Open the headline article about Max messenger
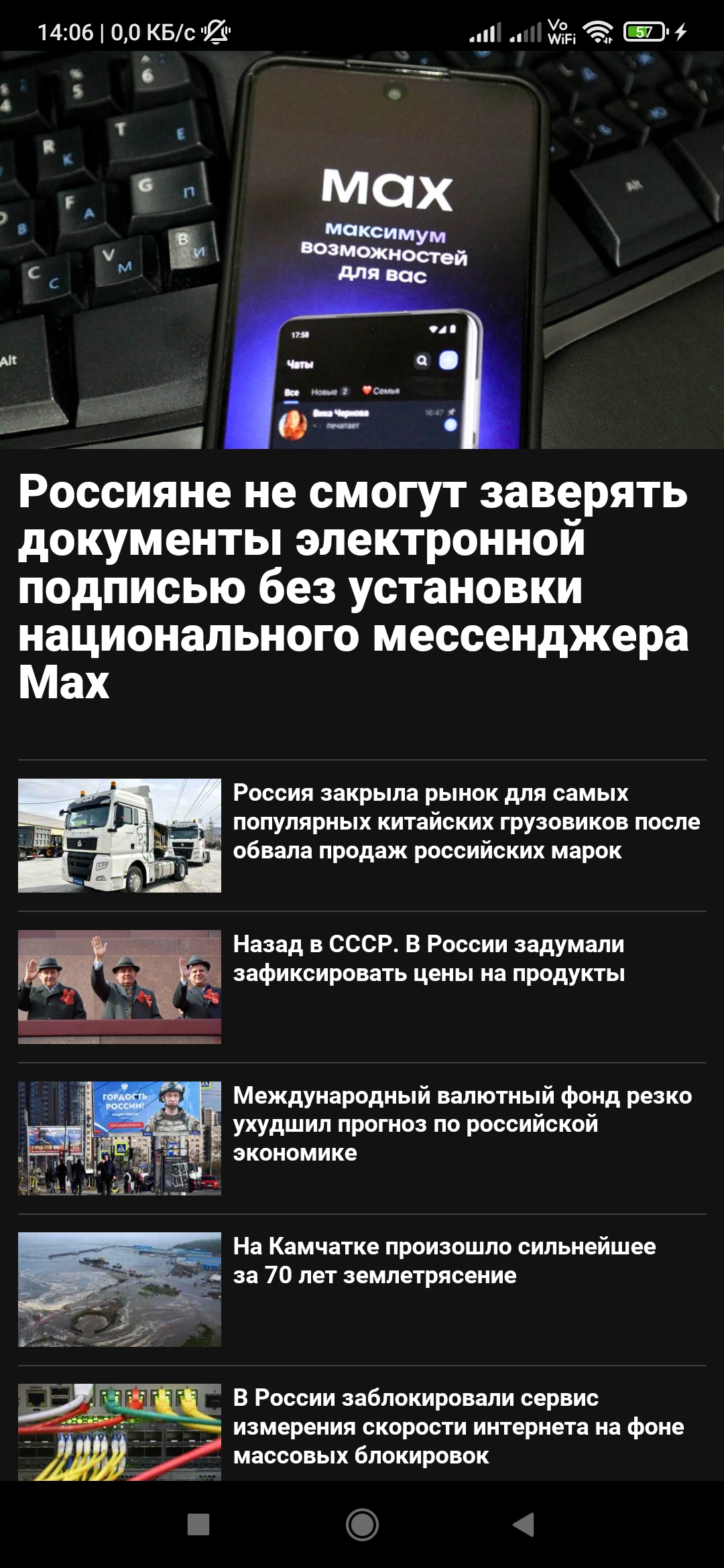The height and width of the screenshot is (1568, 724). (353, 586)
